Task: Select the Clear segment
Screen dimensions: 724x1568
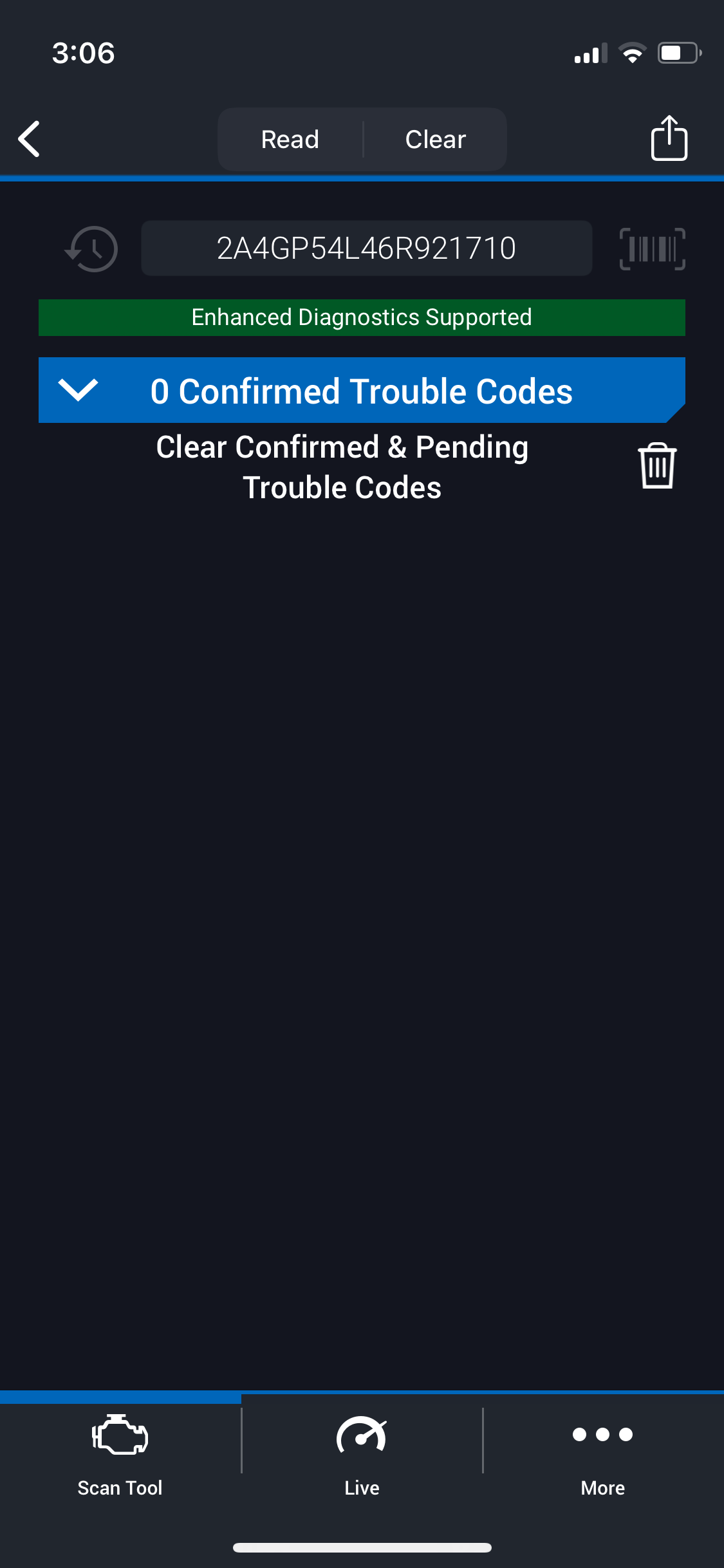Action: [x=436, y=139]
